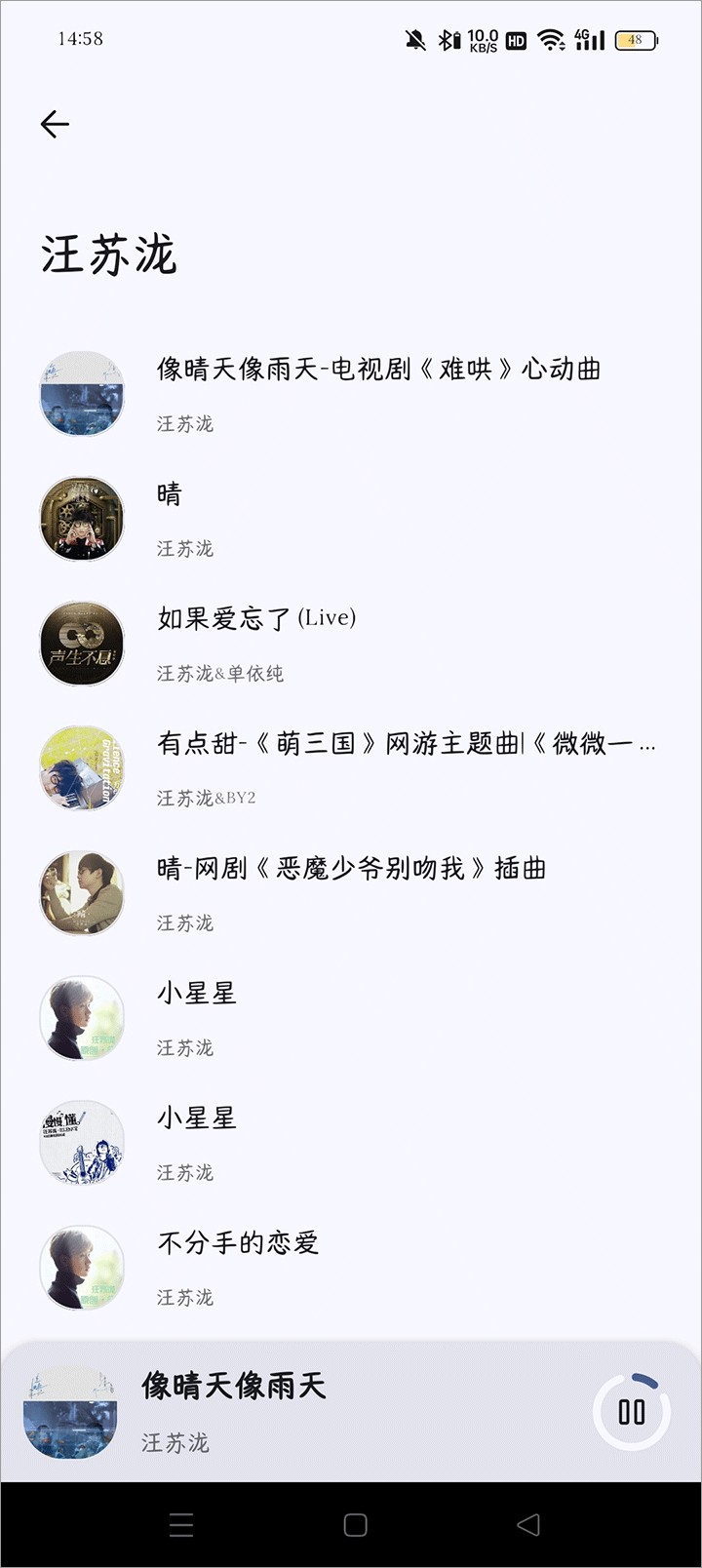Go back using the top-left arrow
This screenshot has width=702, height=1568.
tap(55, 124)
